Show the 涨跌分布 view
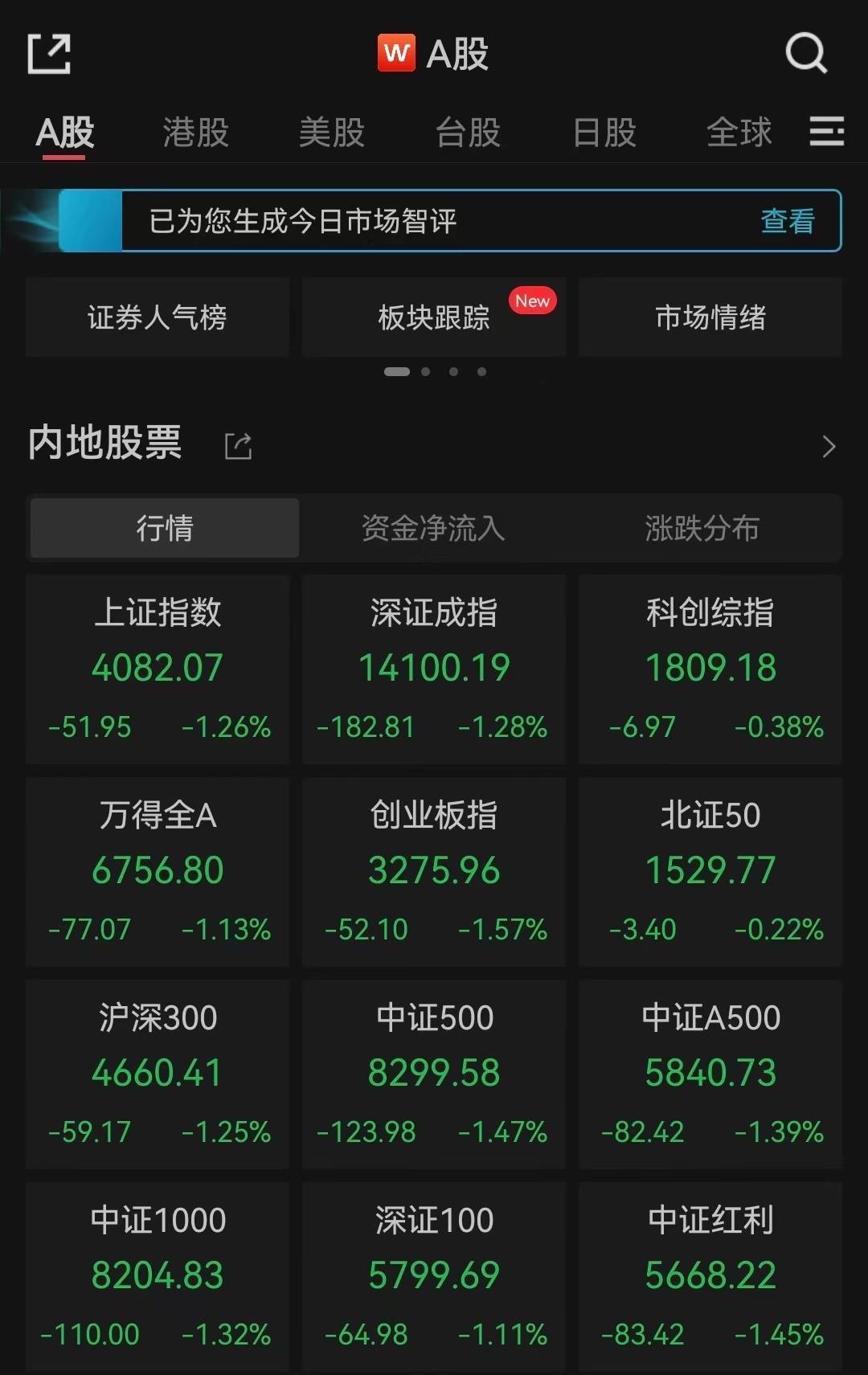Image resolution: width=868 pixels, height=1375 pixels. click(x=702, y=528)
